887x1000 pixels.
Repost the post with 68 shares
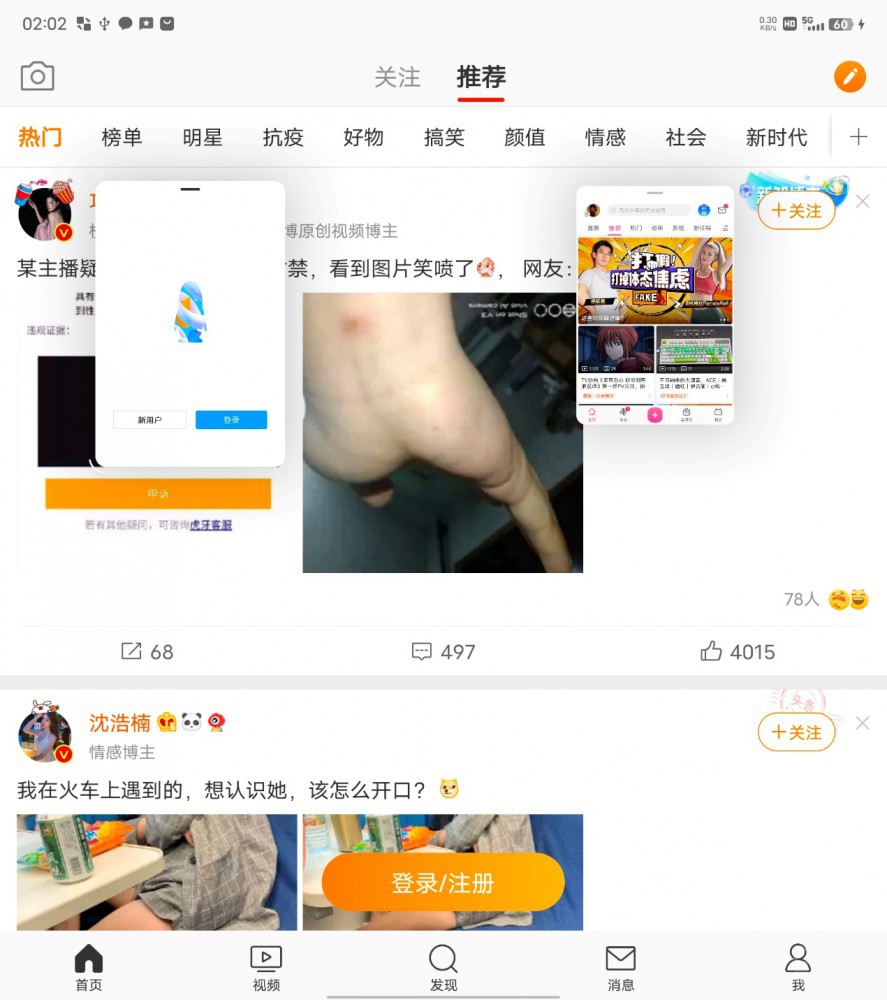(x=147, y=652)
